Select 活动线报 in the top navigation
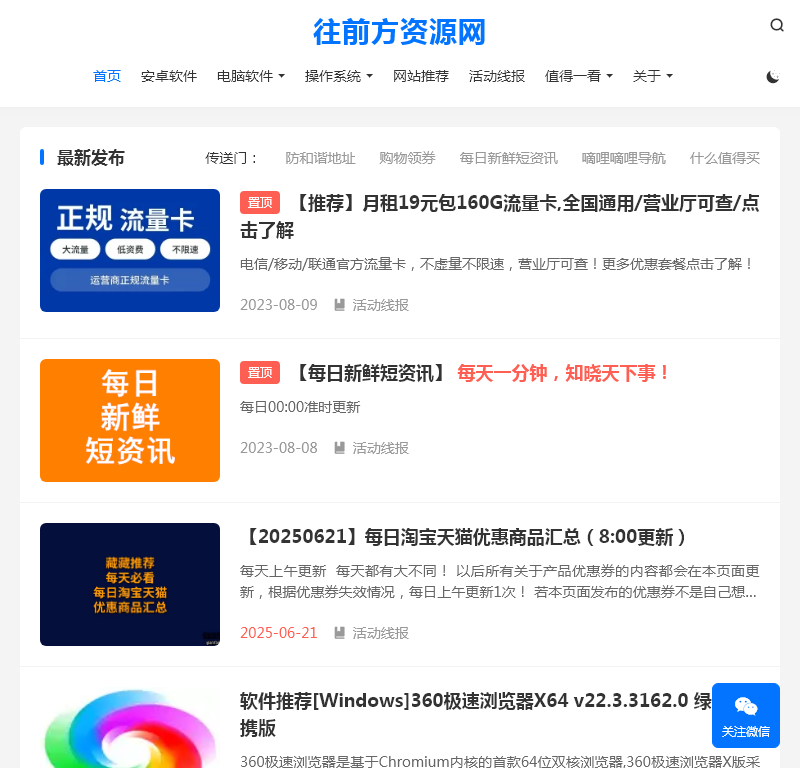Screen dimensions: 800x768 [x=497, y=76]
